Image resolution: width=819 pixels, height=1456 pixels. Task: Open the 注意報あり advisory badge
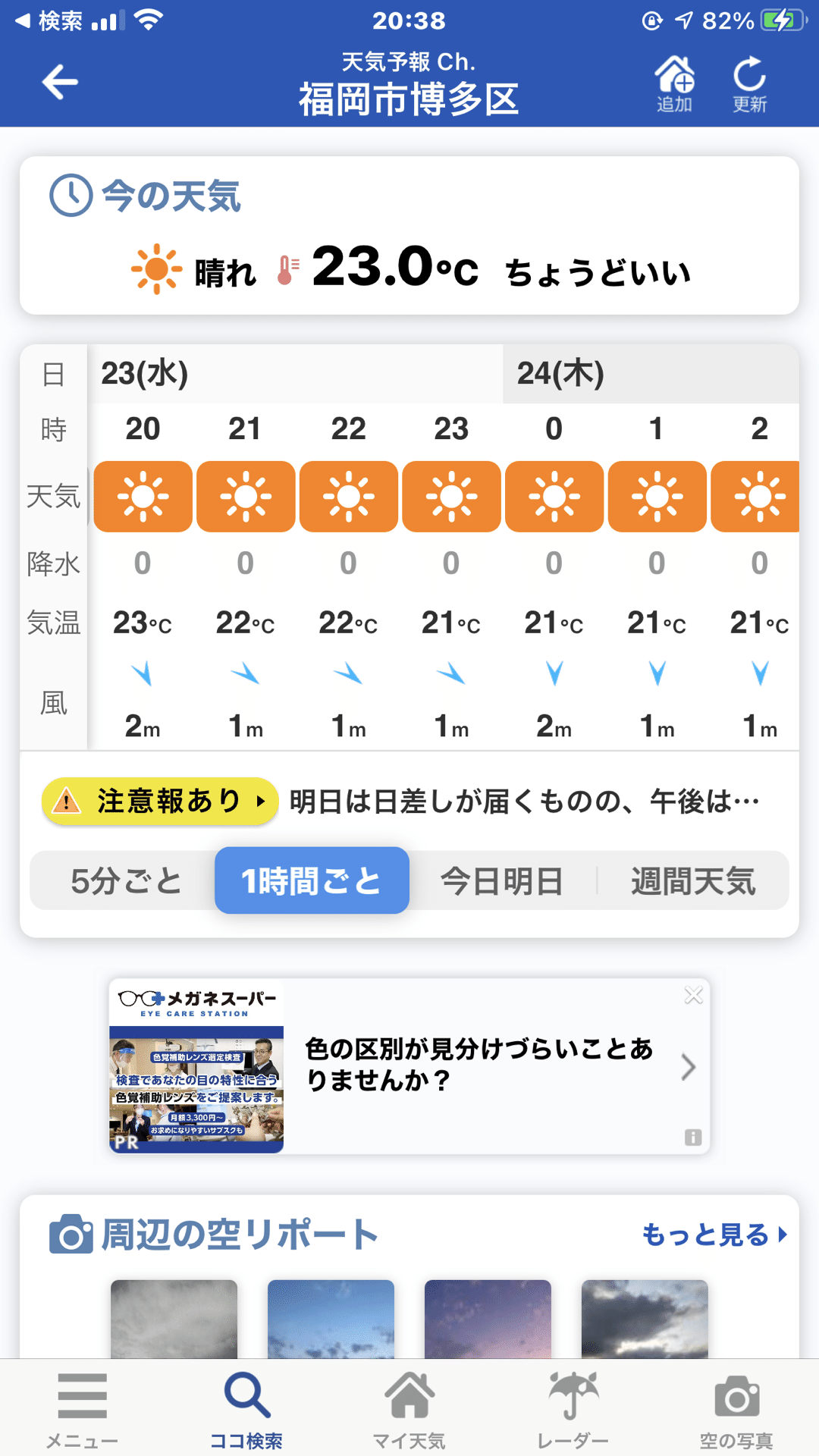click(x=160, y=801)
